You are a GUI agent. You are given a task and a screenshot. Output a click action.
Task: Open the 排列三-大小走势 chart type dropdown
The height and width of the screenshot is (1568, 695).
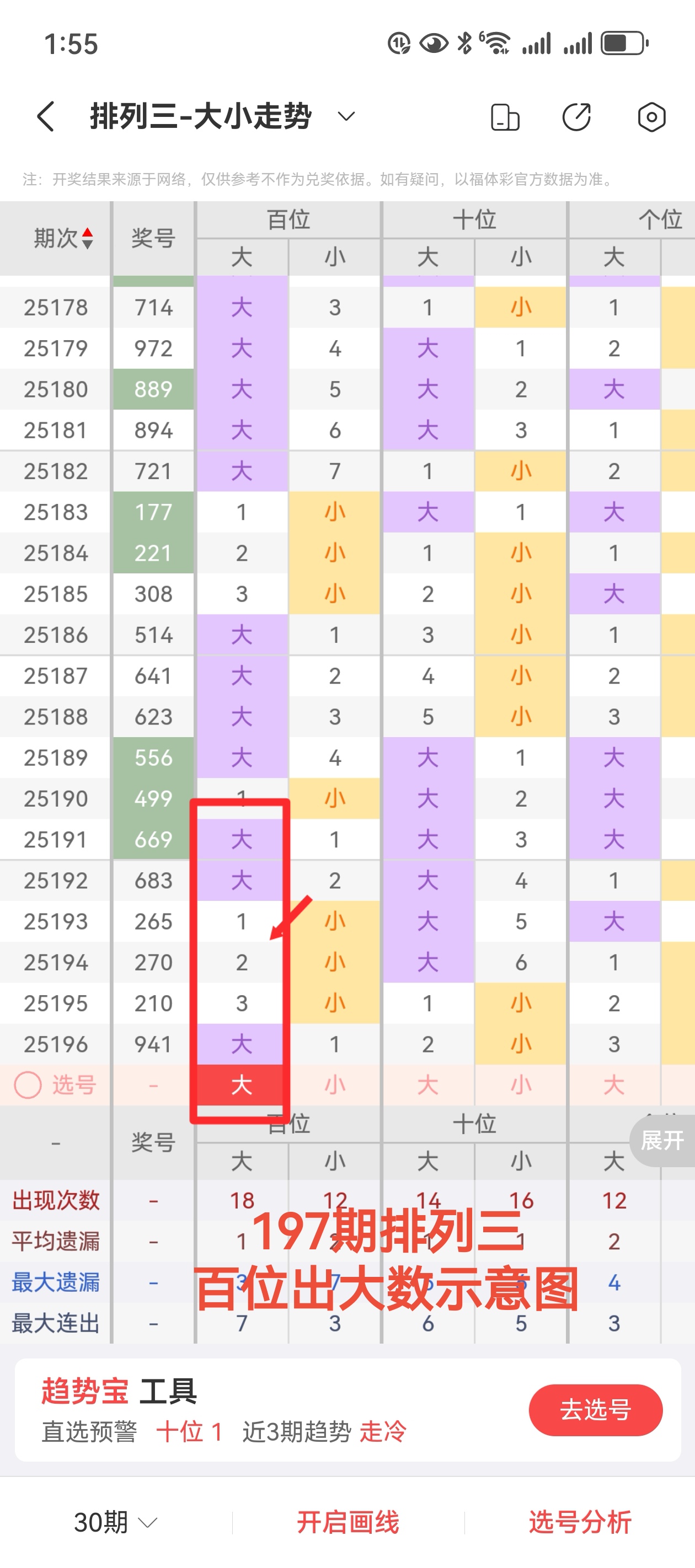346,116
